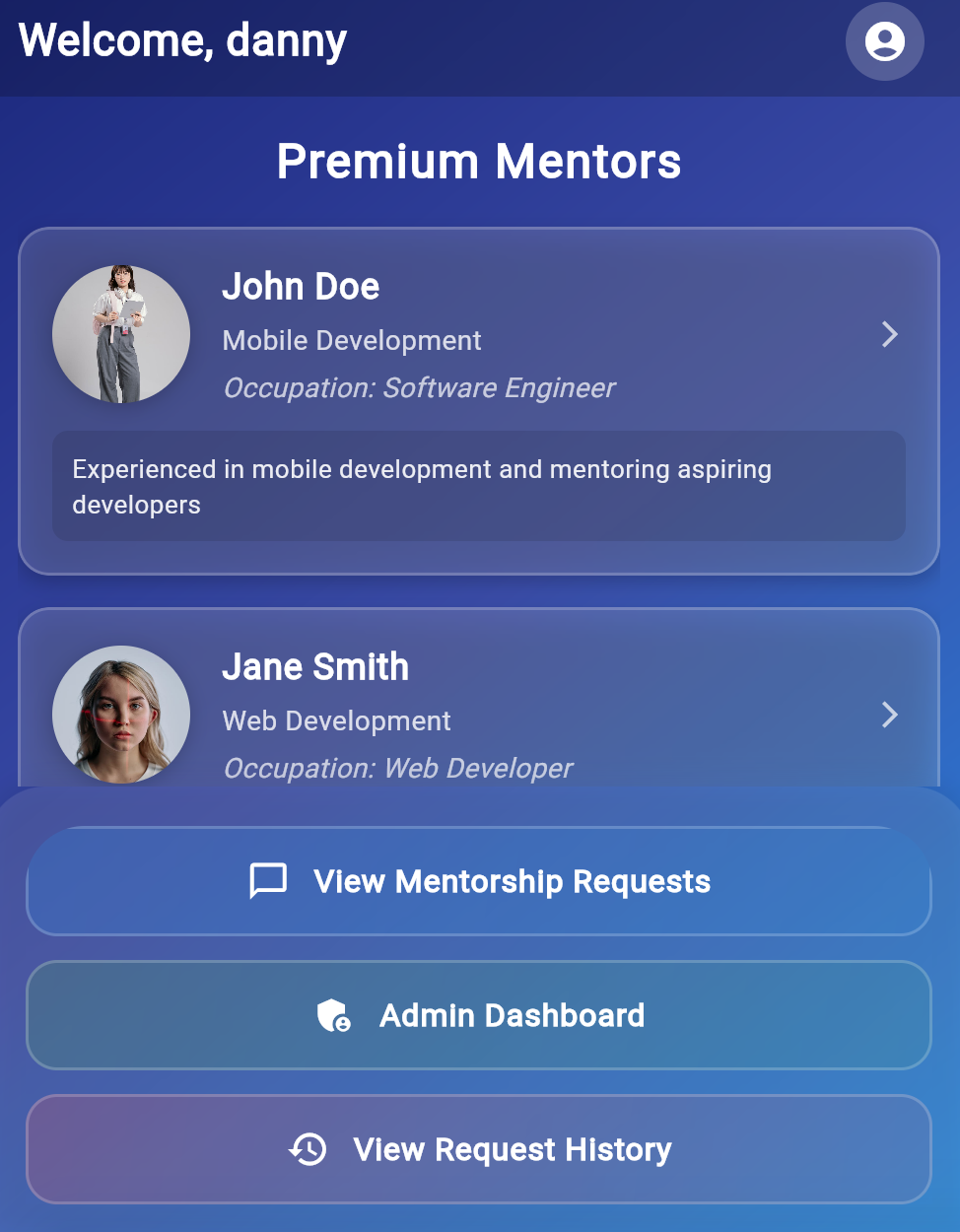Viewport: 960px width, 1232px height.
Task: Click the chat bubble icon on View Mentorship Requests
Action: point(266,880)
